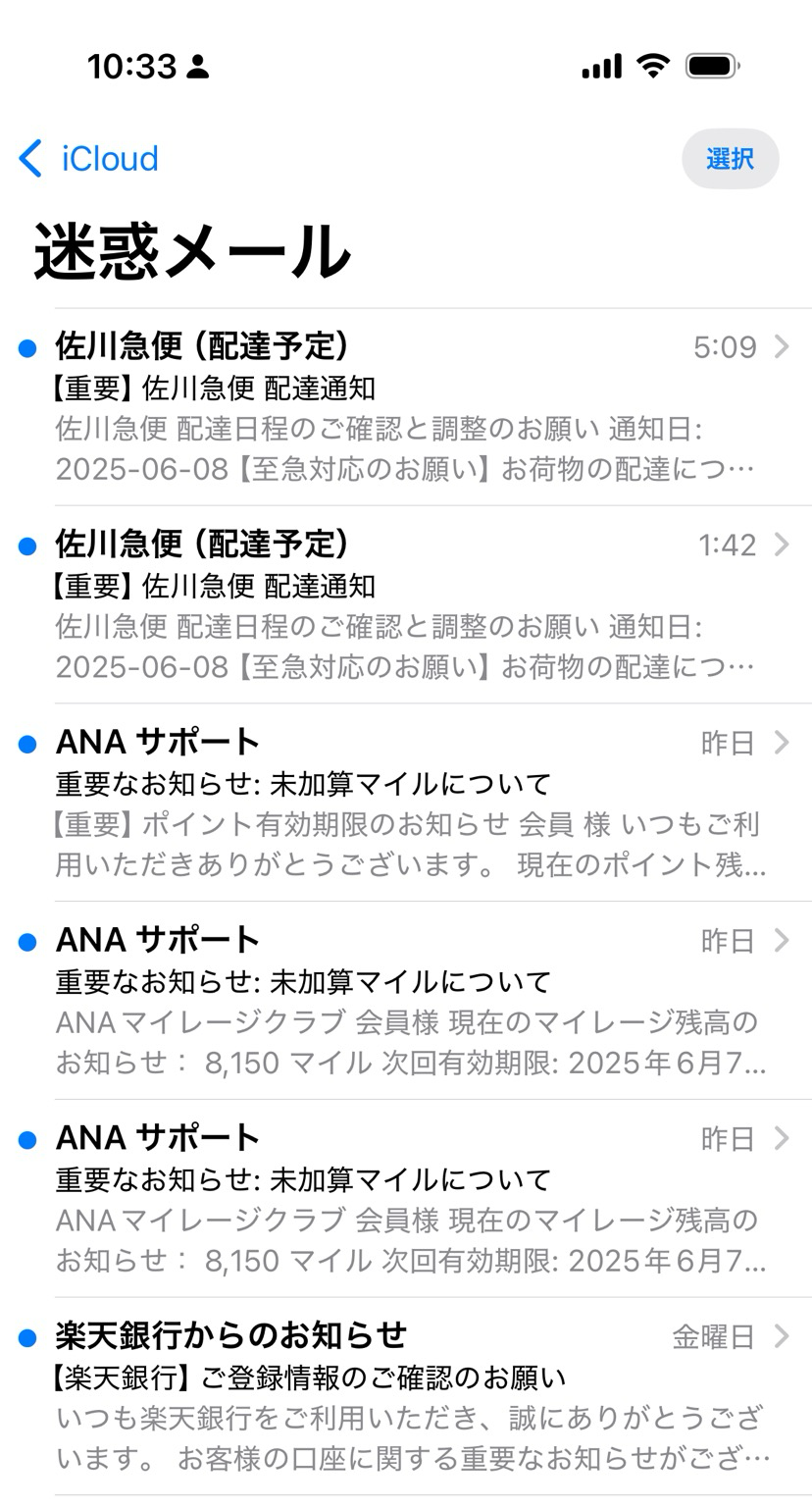The width and height of the screenshot is (812, 1507).
Task: Open the 佐川急便 email received at 1:42
Action: click(406, 604)
